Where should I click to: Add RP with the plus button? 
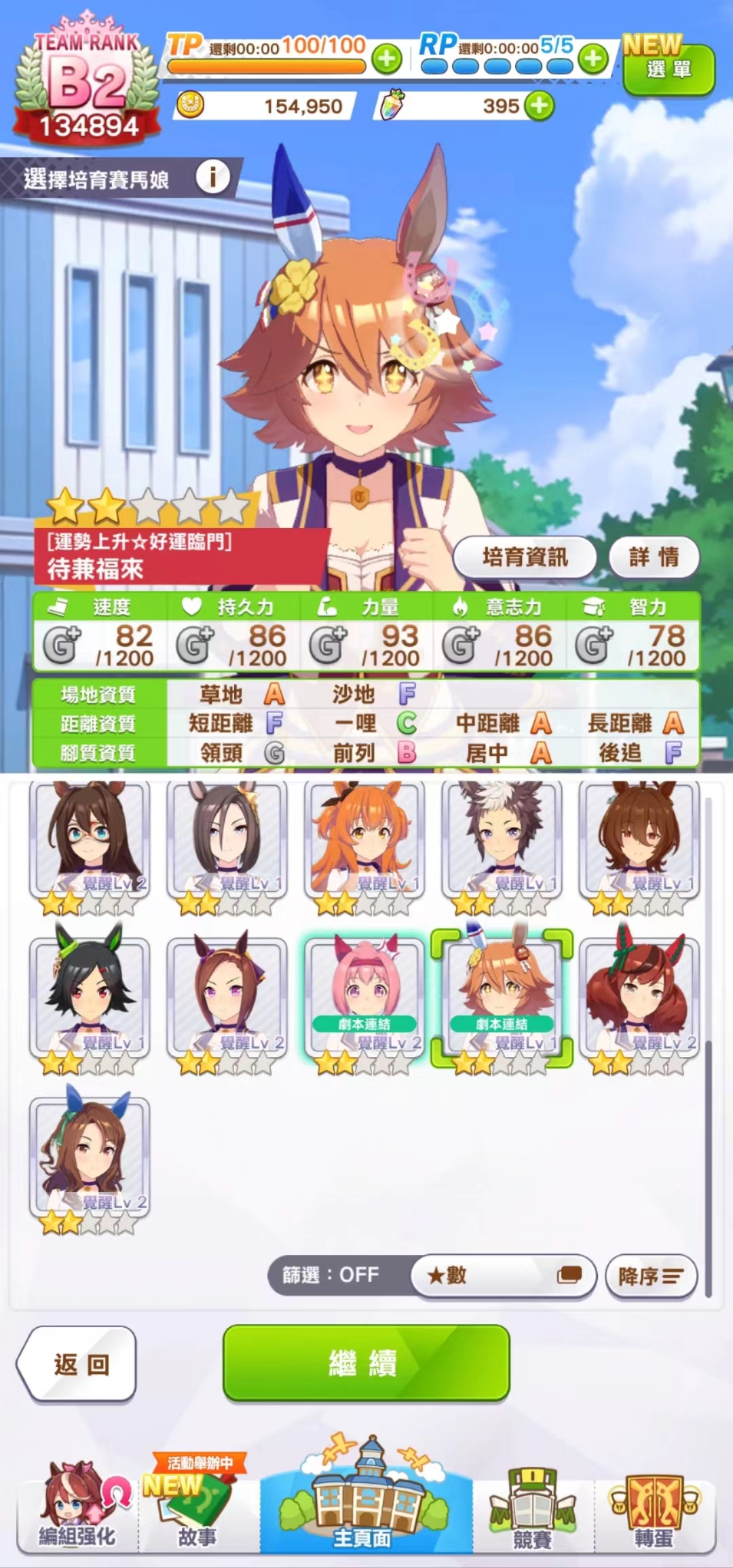click(x=594, y=59)
